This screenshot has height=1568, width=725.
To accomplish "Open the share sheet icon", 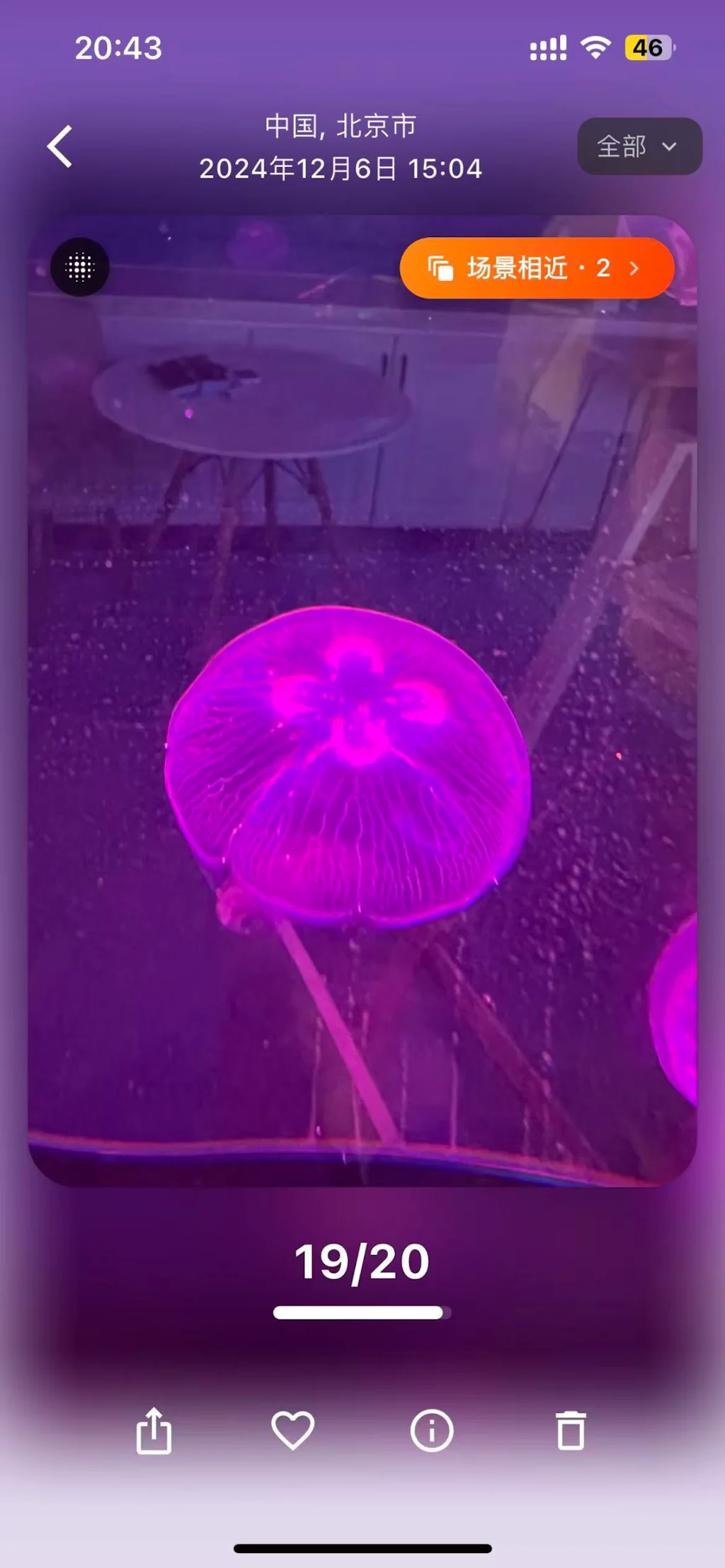I will pyautogui.click(x=155, y=1431).
